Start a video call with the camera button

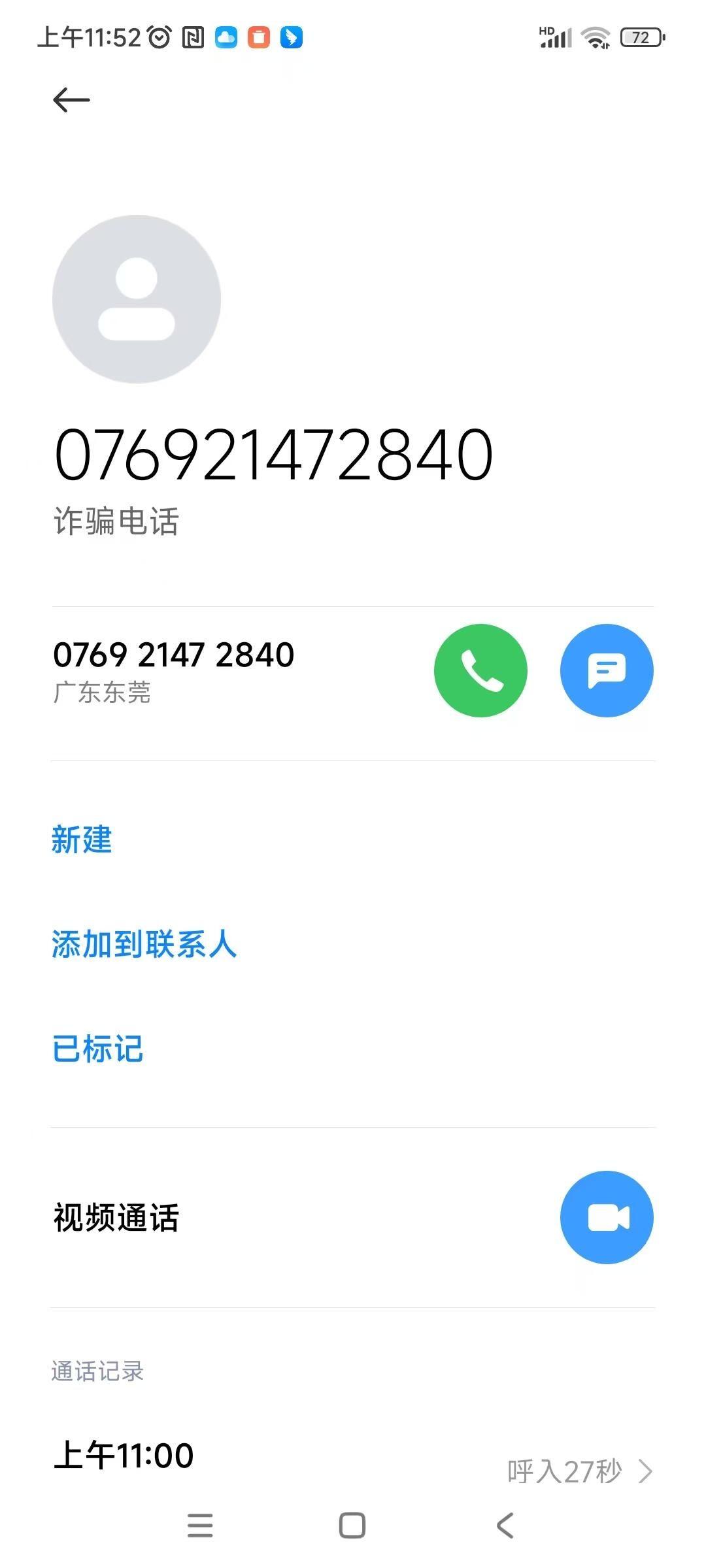tap(607, 1217)
